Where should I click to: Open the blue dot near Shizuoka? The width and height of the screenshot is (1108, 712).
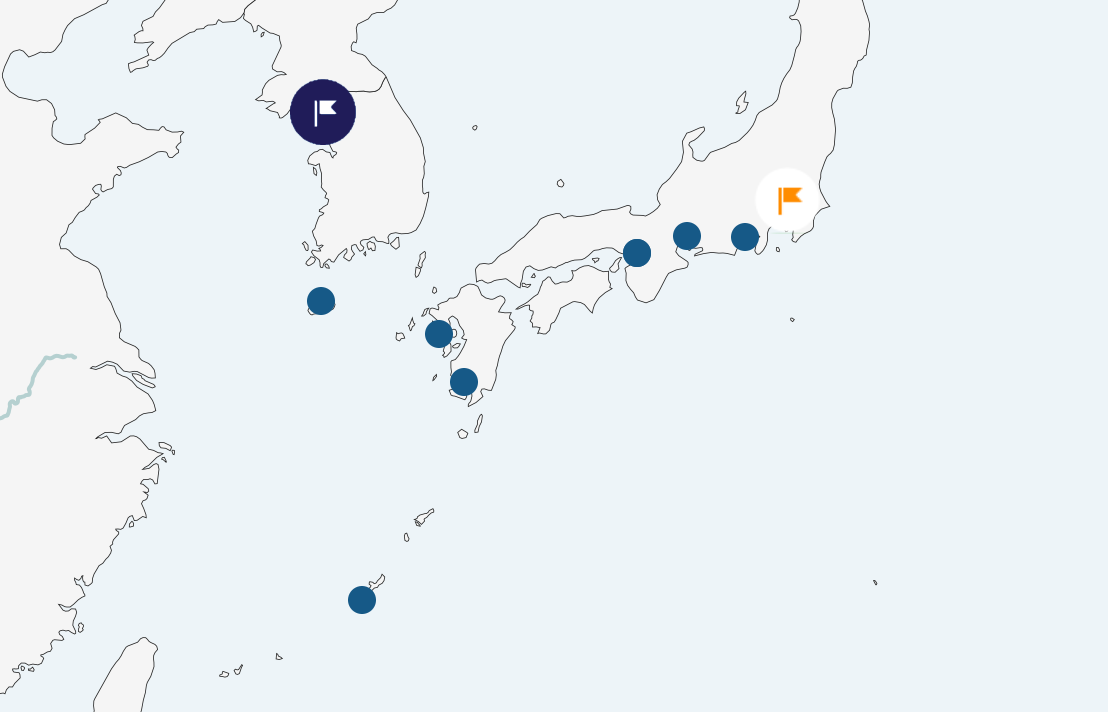pyautogui.click(x=745, y=237)
